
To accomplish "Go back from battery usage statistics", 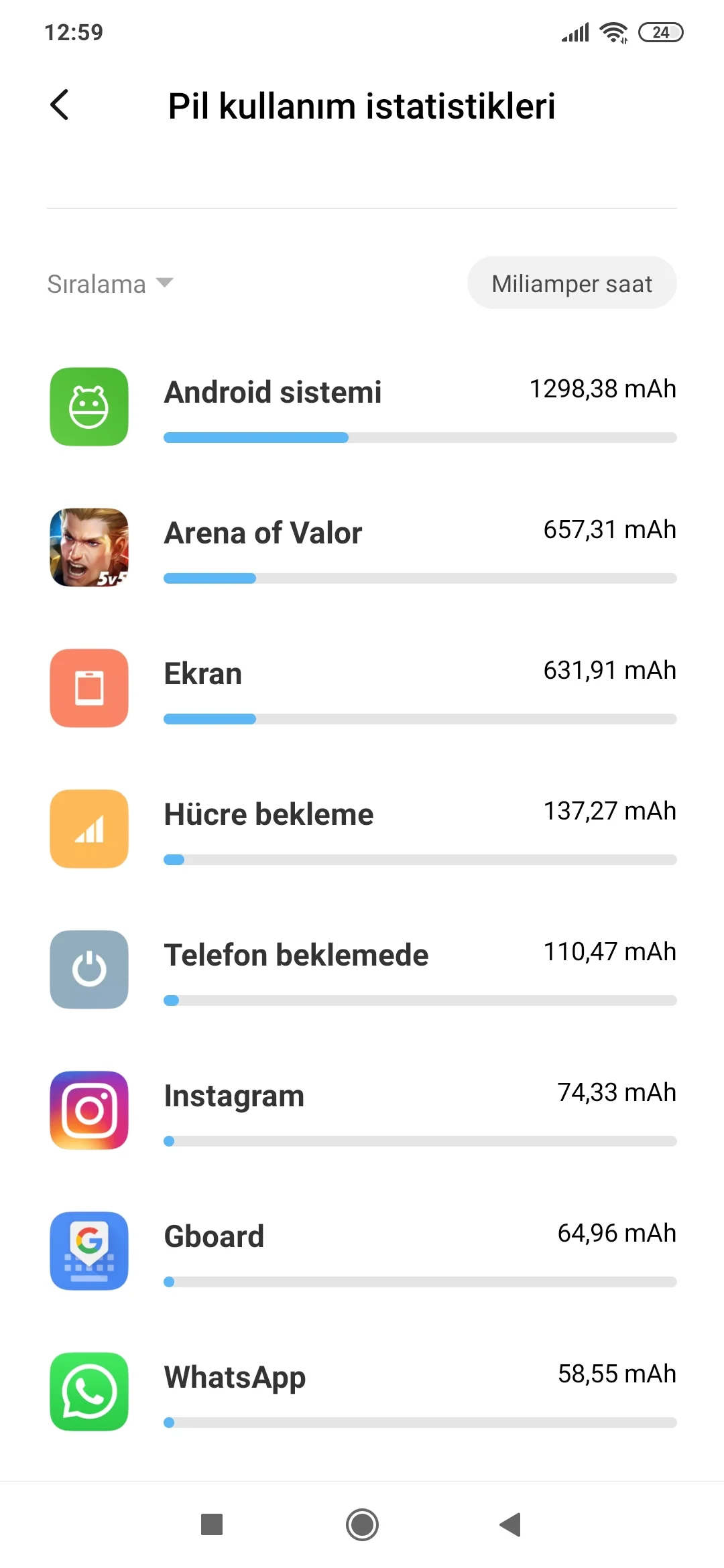I will click(60, 105).
